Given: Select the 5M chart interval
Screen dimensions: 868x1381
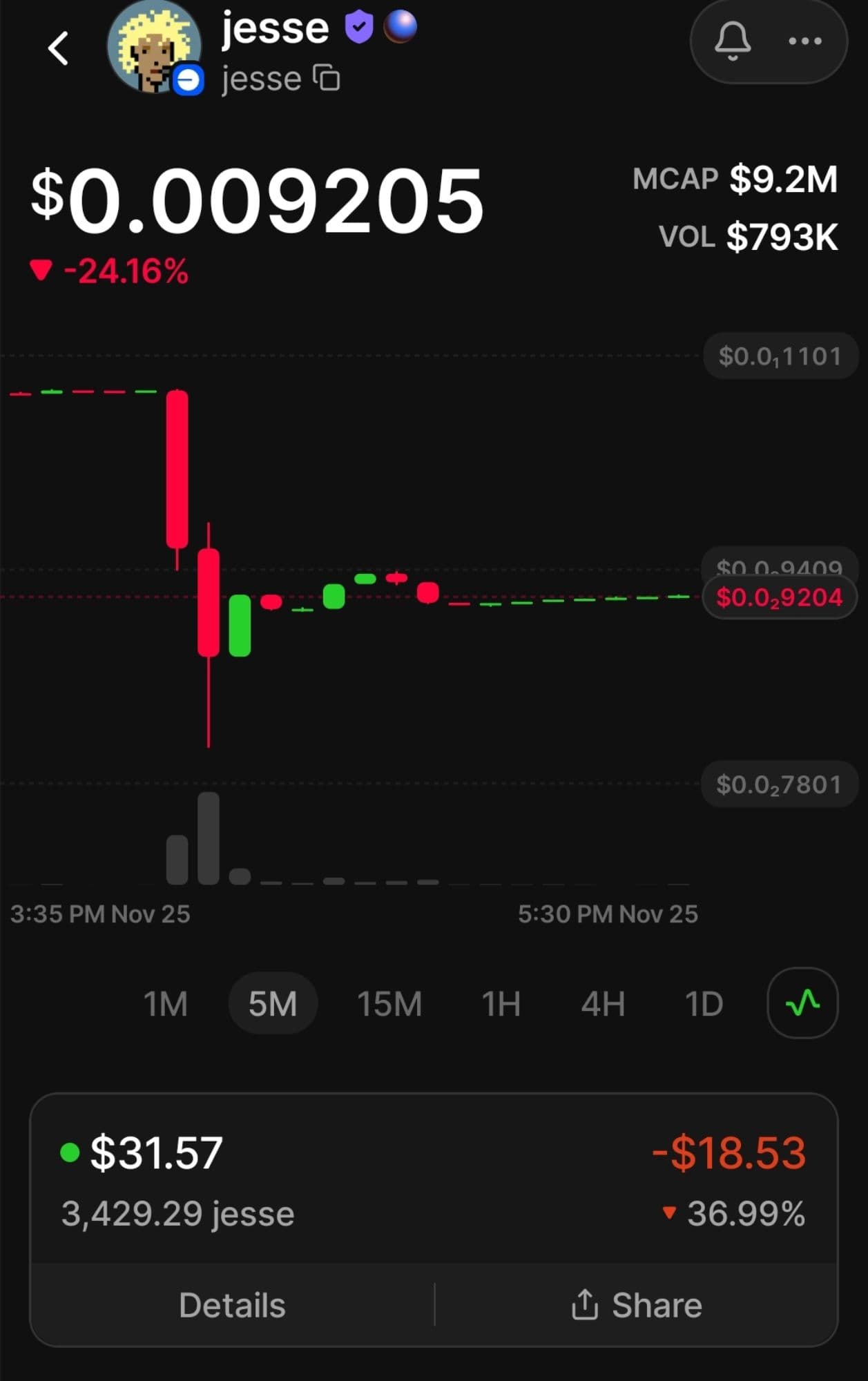Looking at the screenshot, I should tap(273, 1003).
